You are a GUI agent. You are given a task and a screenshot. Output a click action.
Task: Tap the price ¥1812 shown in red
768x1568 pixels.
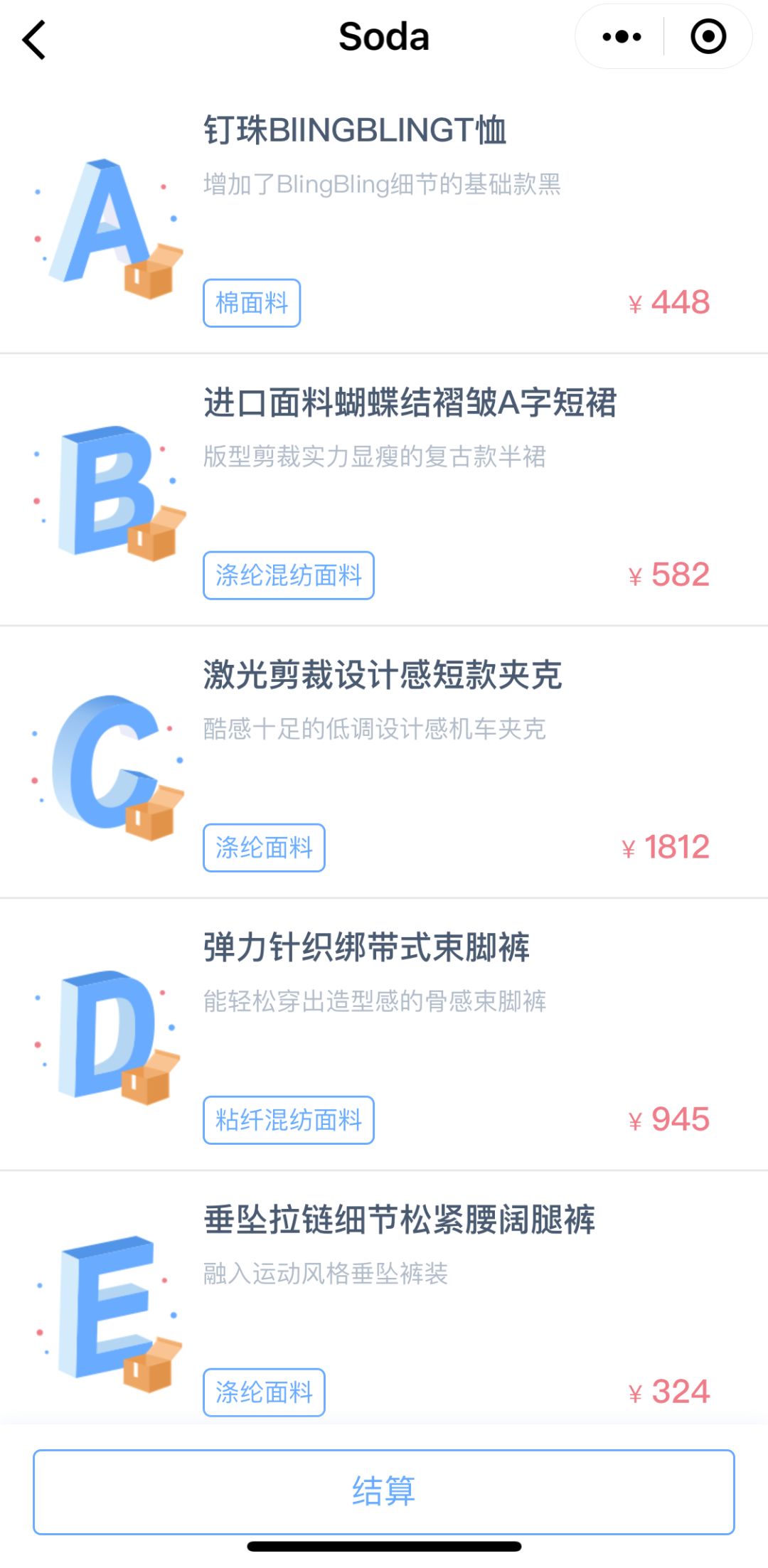[665, 846]
